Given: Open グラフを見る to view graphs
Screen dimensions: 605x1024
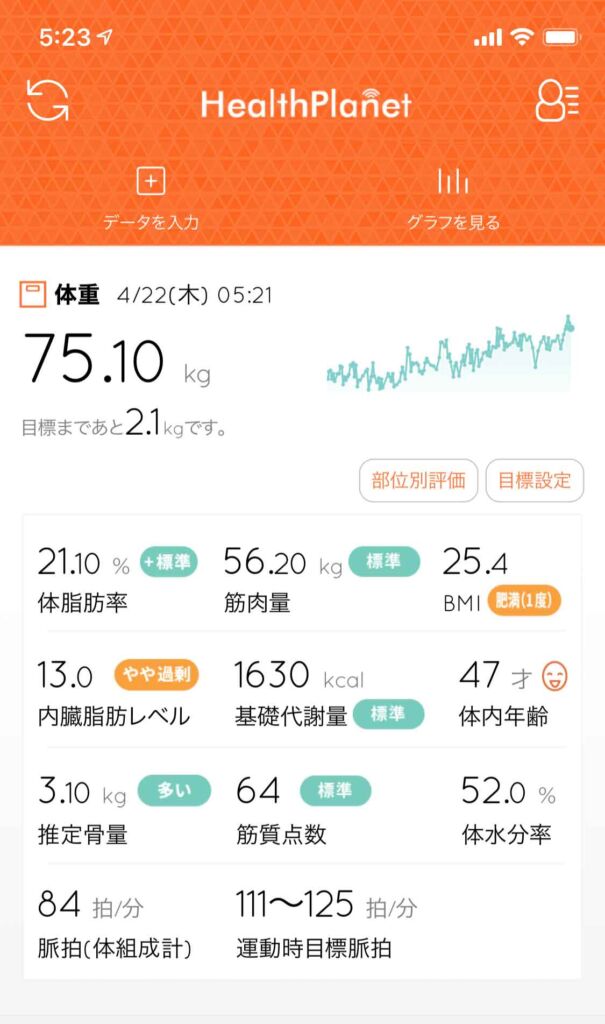Looking at the screenshot, I should tap(453, 198).
